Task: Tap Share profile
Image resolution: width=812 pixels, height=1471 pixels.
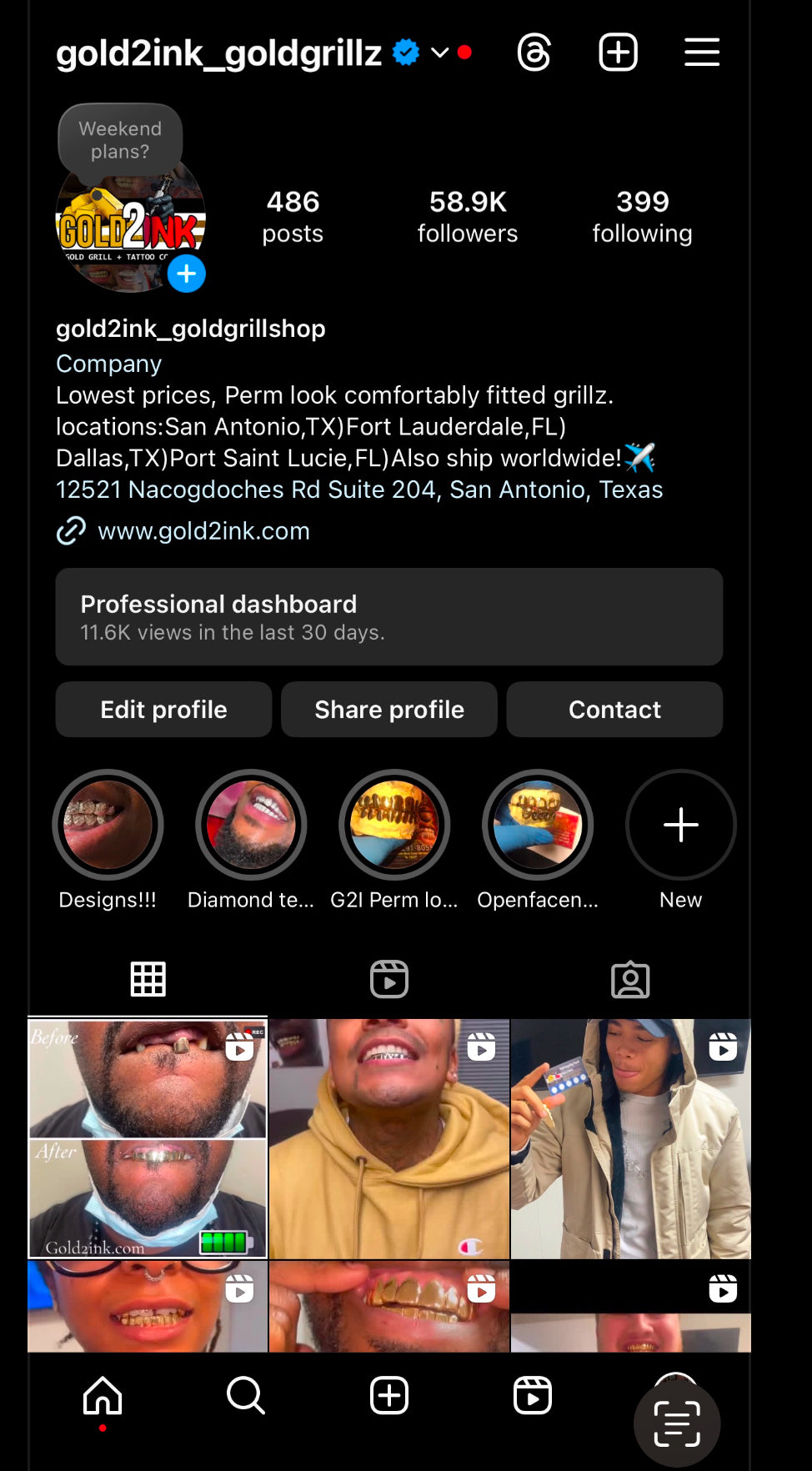Action: coord(388,710)
